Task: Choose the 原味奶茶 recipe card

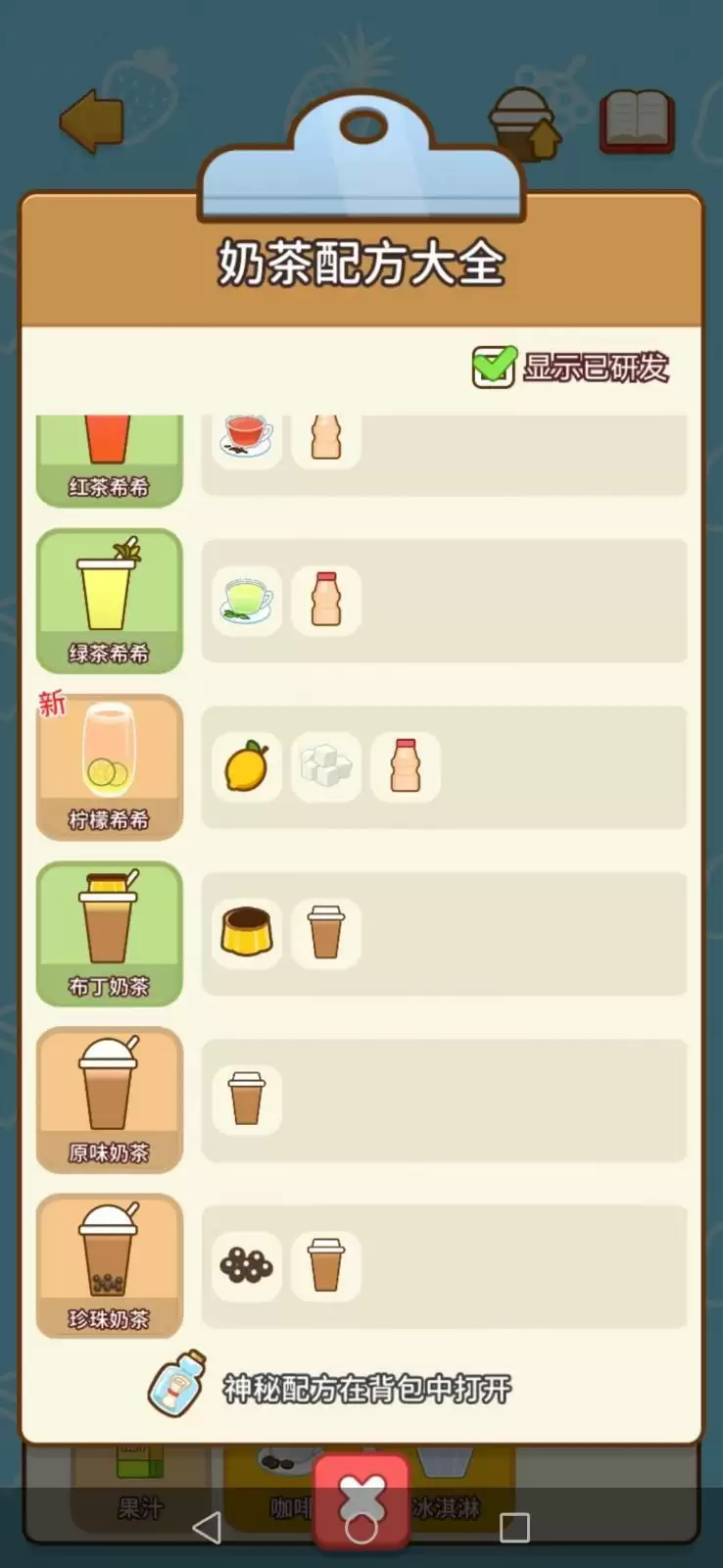Action: [110, 1101]
